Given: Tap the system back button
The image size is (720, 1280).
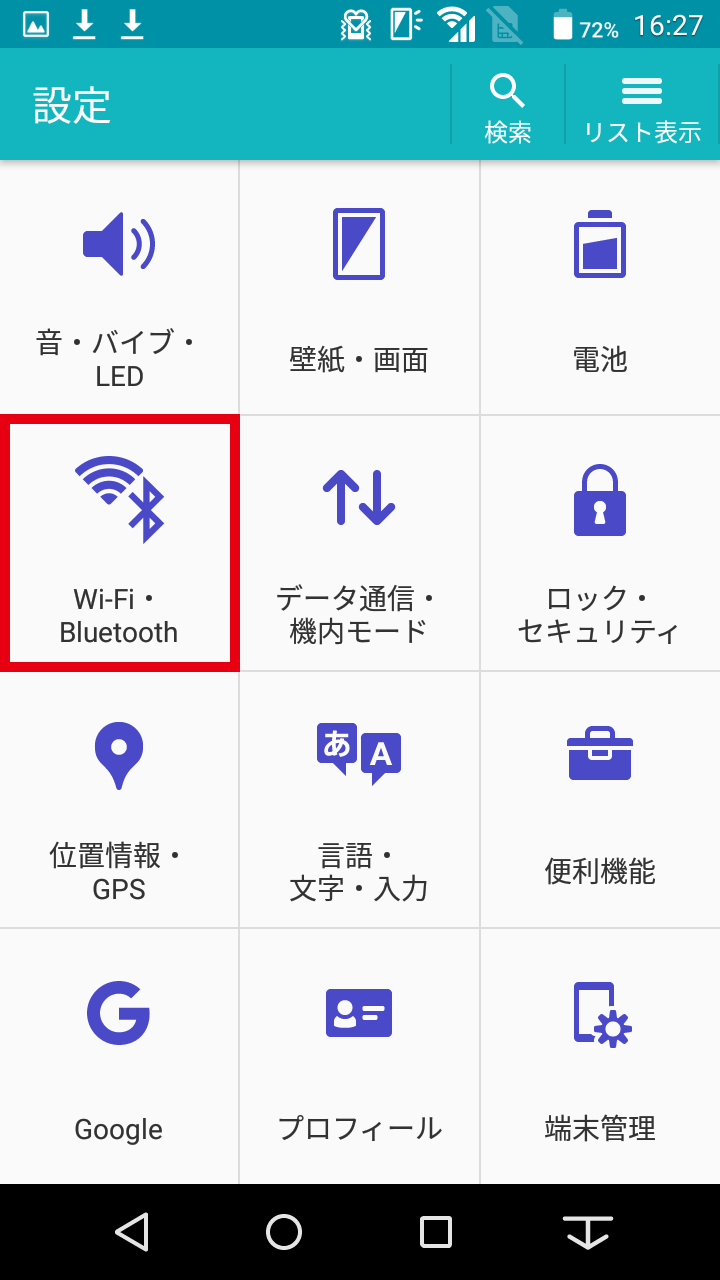Looking at the screenshot, I should coord(132,1232).
